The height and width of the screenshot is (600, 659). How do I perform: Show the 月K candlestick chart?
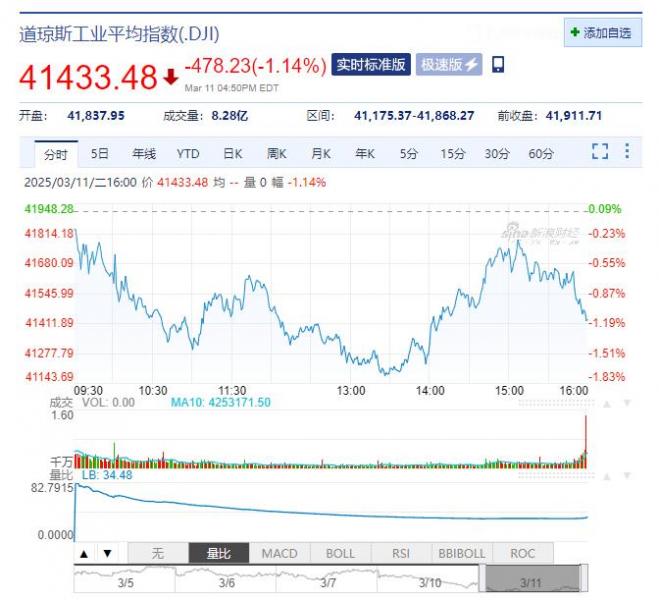(x=320, y=153)
